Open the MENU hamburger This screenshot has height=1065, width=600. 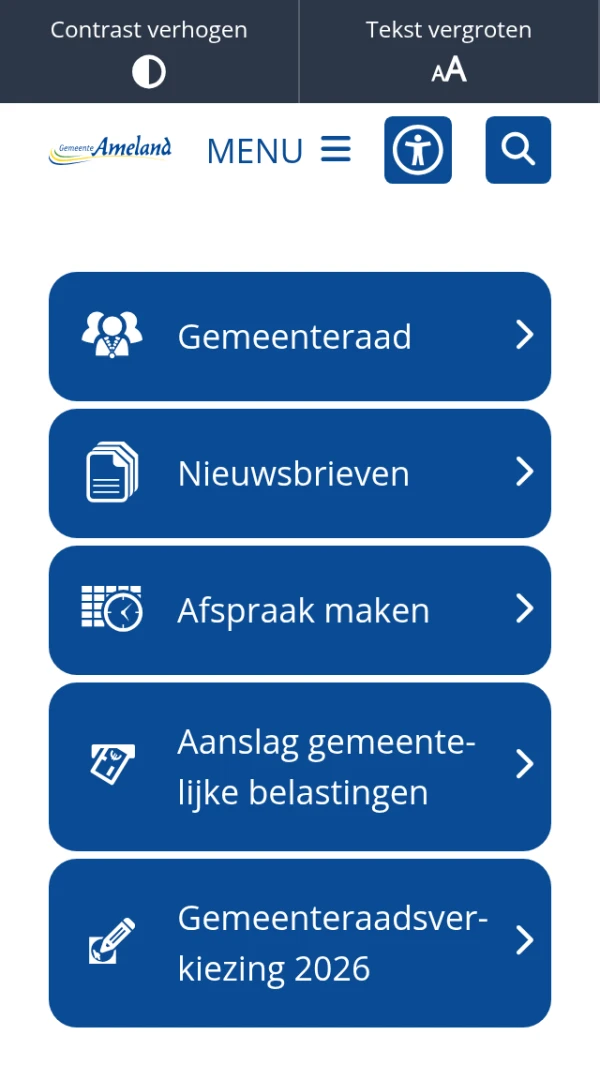click(x=279, y=150)
